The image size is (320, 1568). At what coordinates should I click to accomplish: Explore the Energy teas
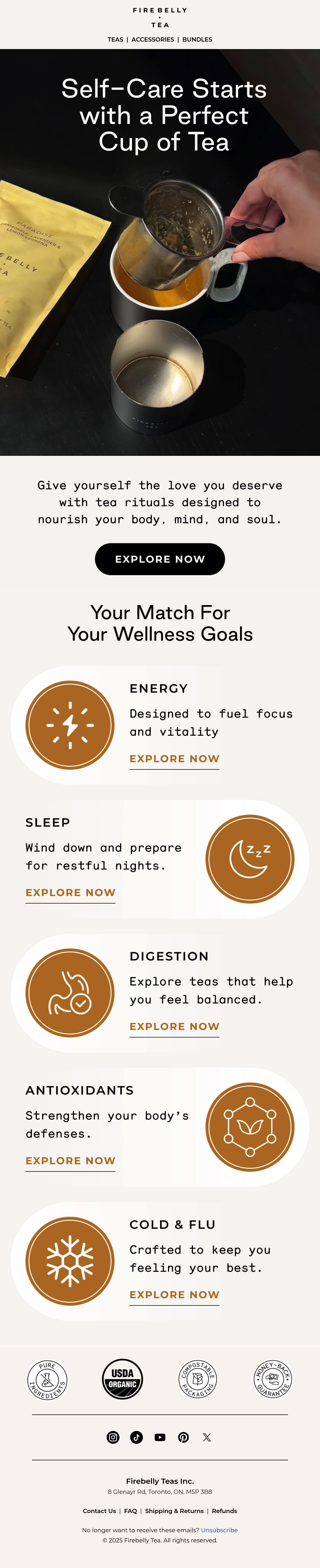[175, 758]
